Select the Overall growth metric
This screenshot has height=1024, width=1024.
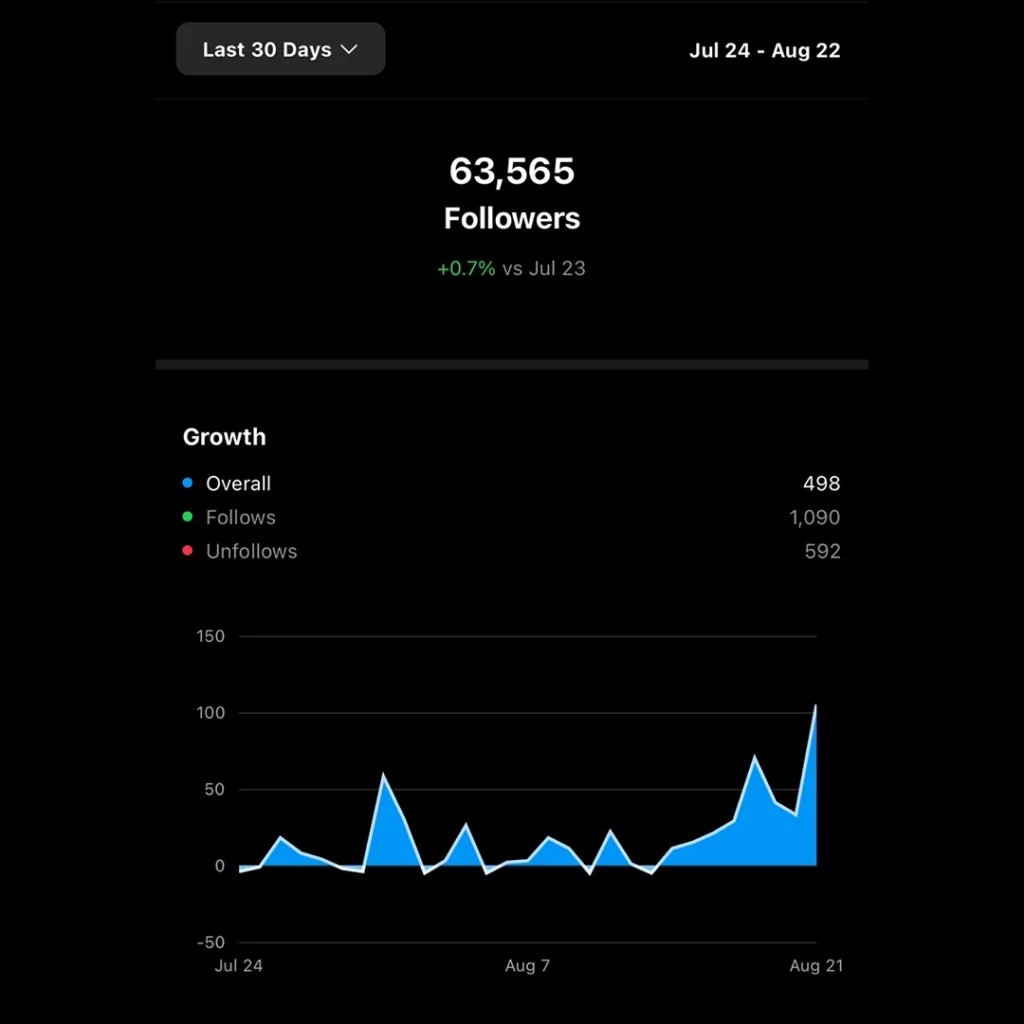[x=238, y=483]
